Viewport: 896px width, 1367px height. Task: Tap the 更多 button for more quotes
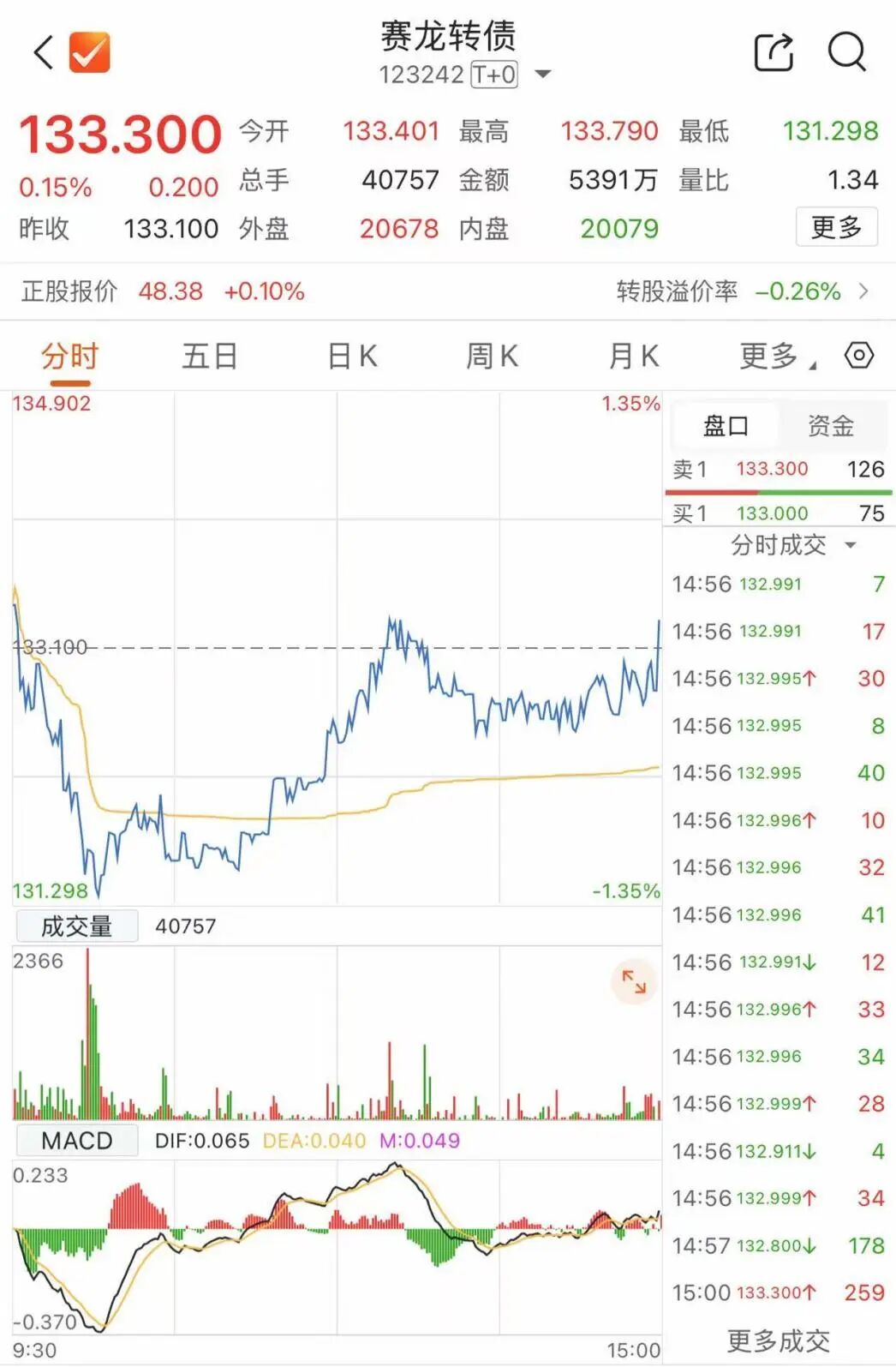click(836, 227)
